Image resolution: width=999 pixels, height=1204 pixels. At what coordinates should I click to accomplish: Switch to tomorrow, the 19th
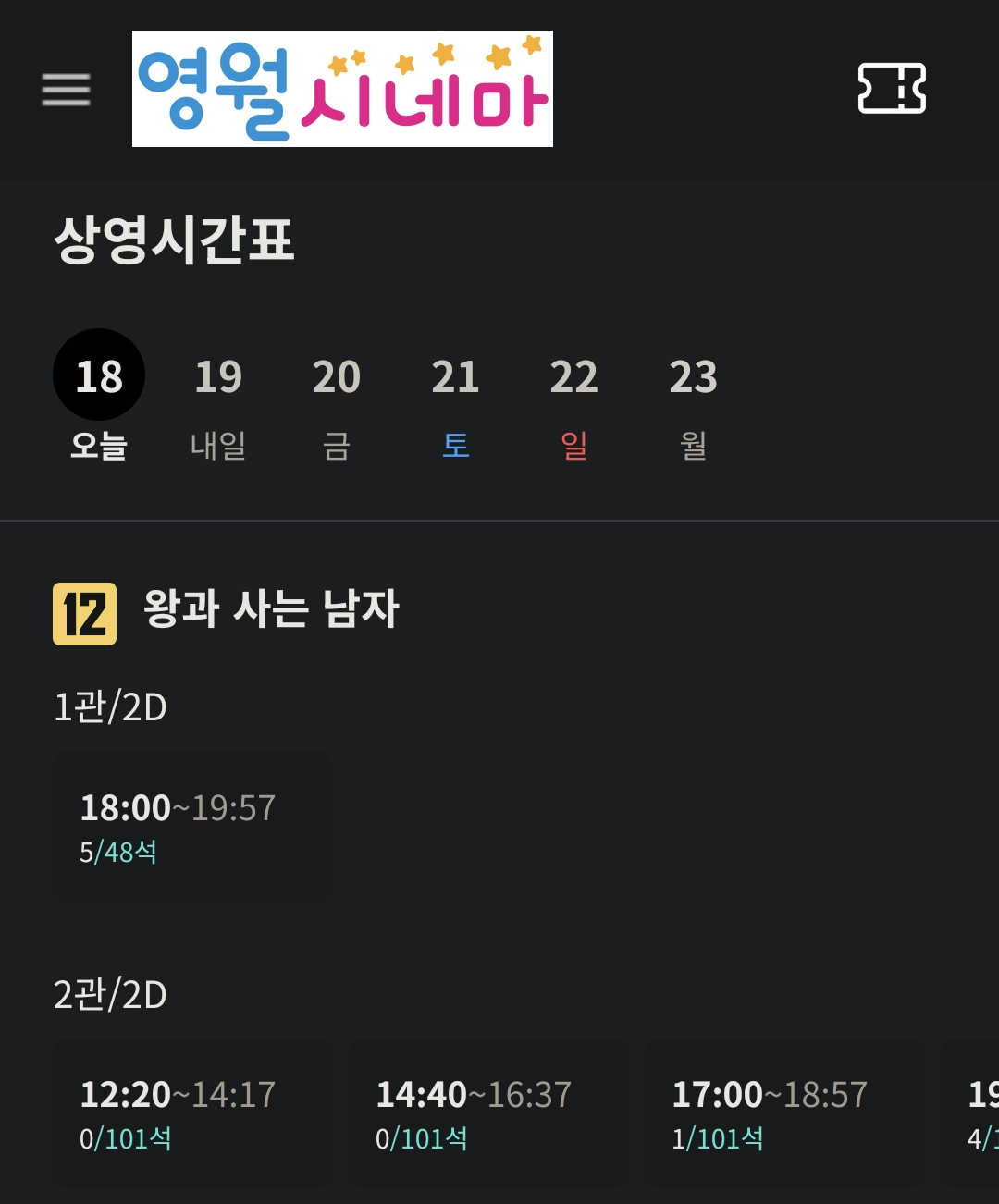click(218, 404)
